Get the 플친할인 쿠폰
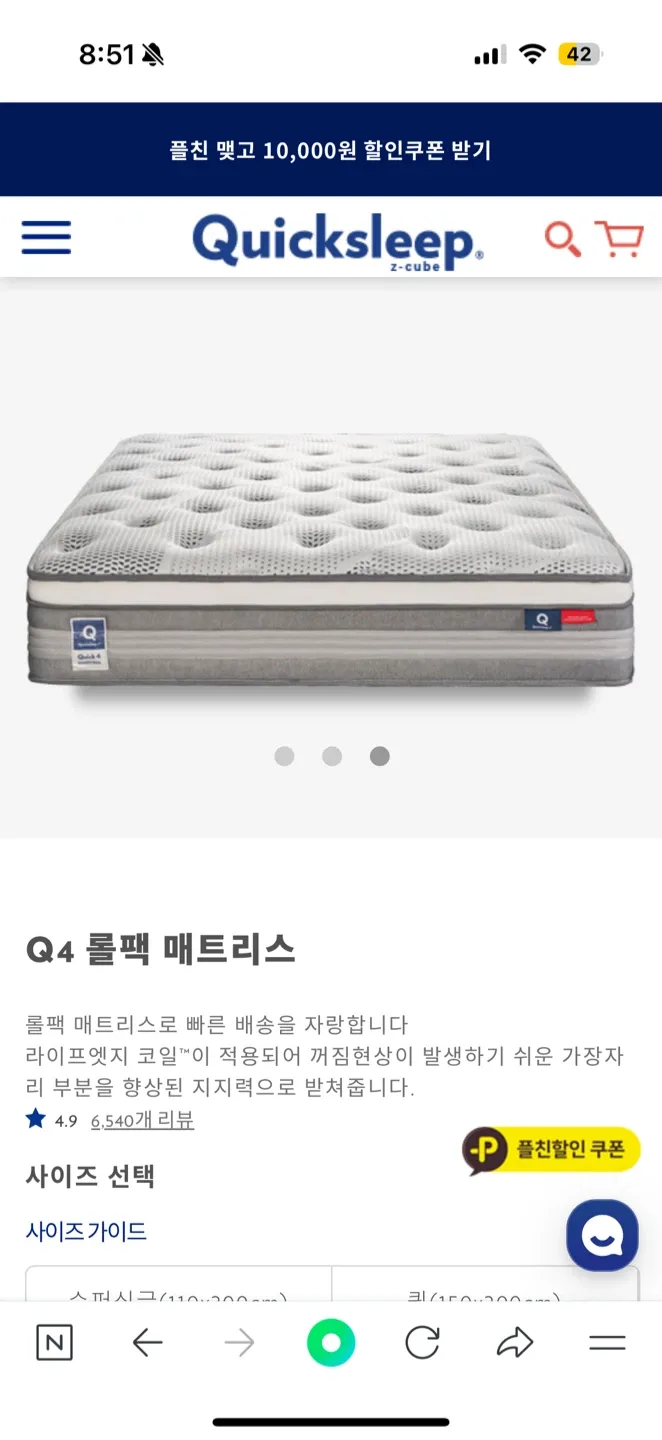This screenshot has height=1440, width=662. pyautogui.click(x=551, y=1150)
